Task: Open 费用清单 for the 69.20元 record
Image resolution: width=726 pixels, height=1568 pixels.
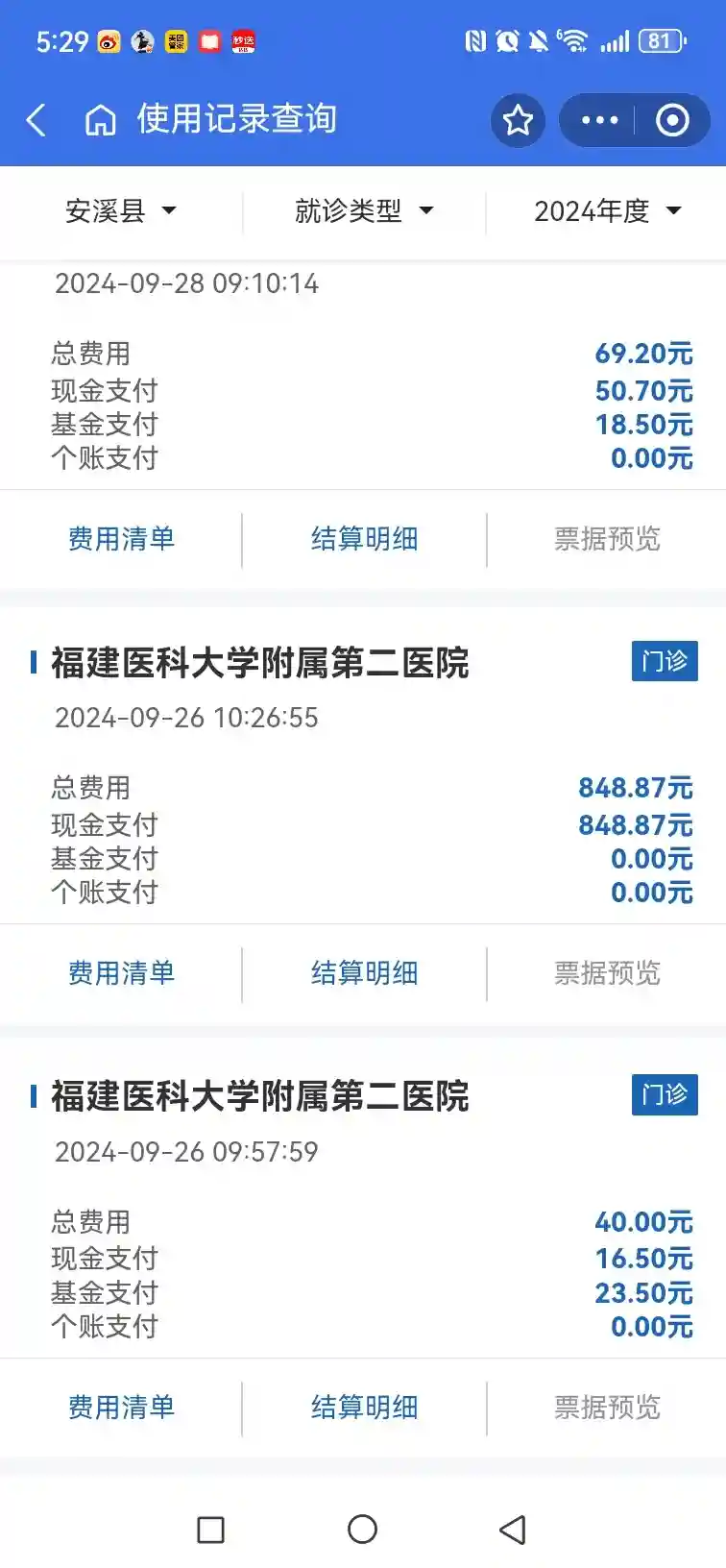Action: pyautogui.click(x=121, y=539)
